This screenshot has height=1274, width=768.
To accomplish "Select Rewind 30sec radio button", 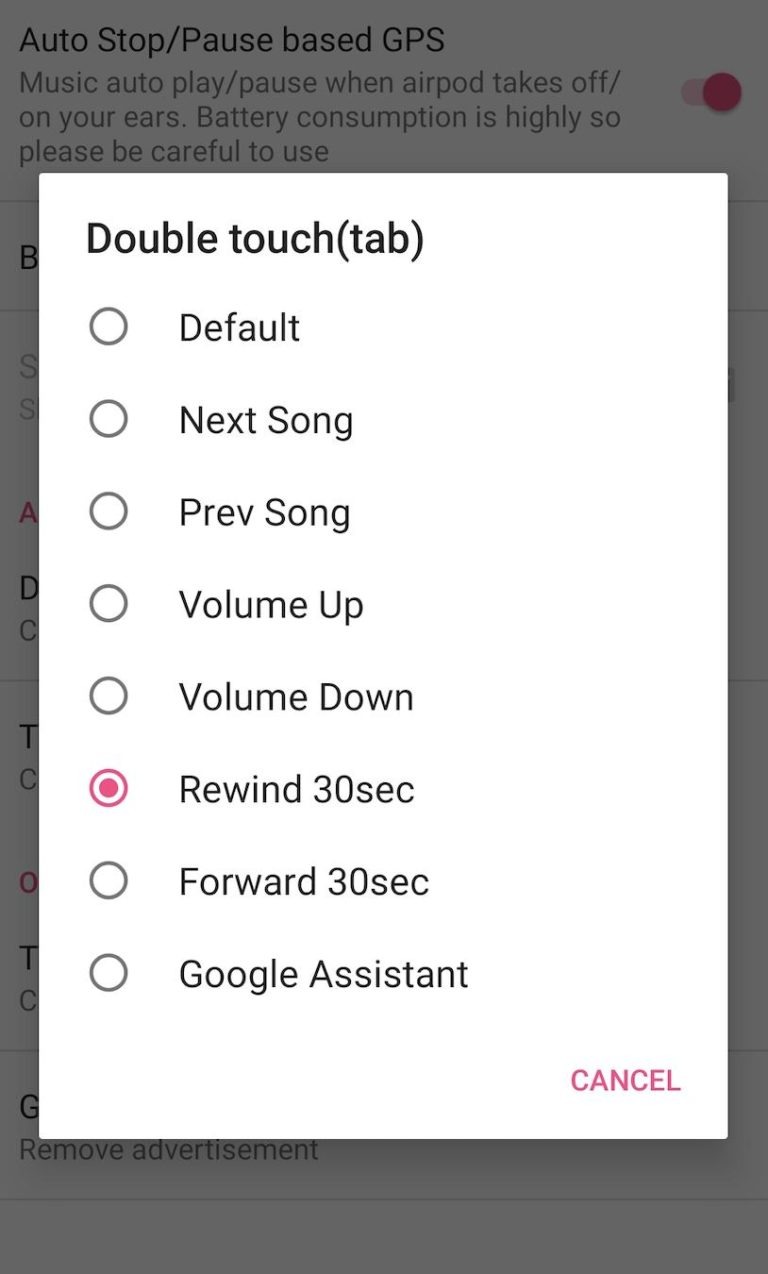I will (109, 788).
